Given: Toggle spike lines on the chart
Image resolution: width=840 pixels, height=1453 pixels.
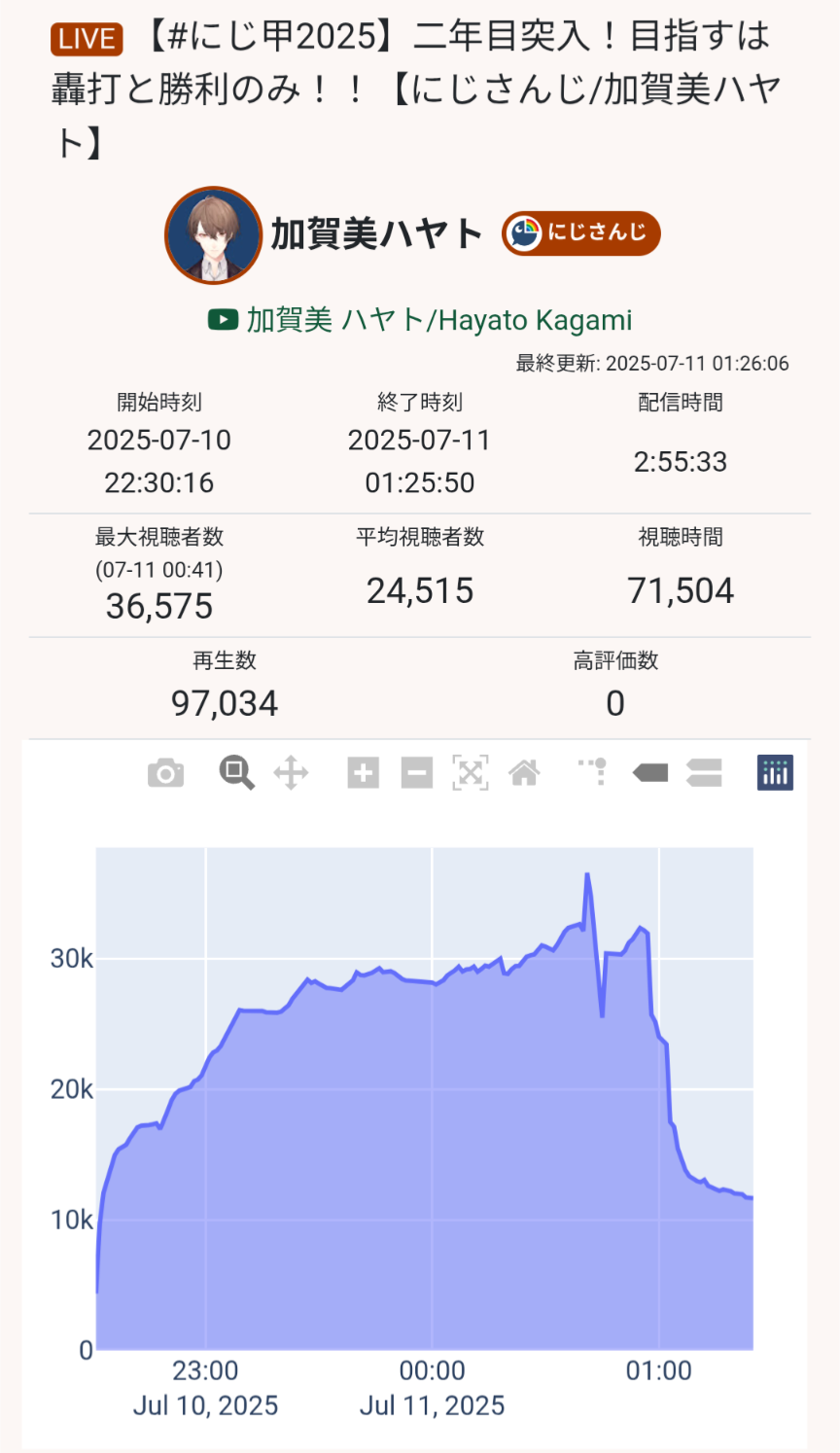Looking at the screenshot, I should pos(594,772).
